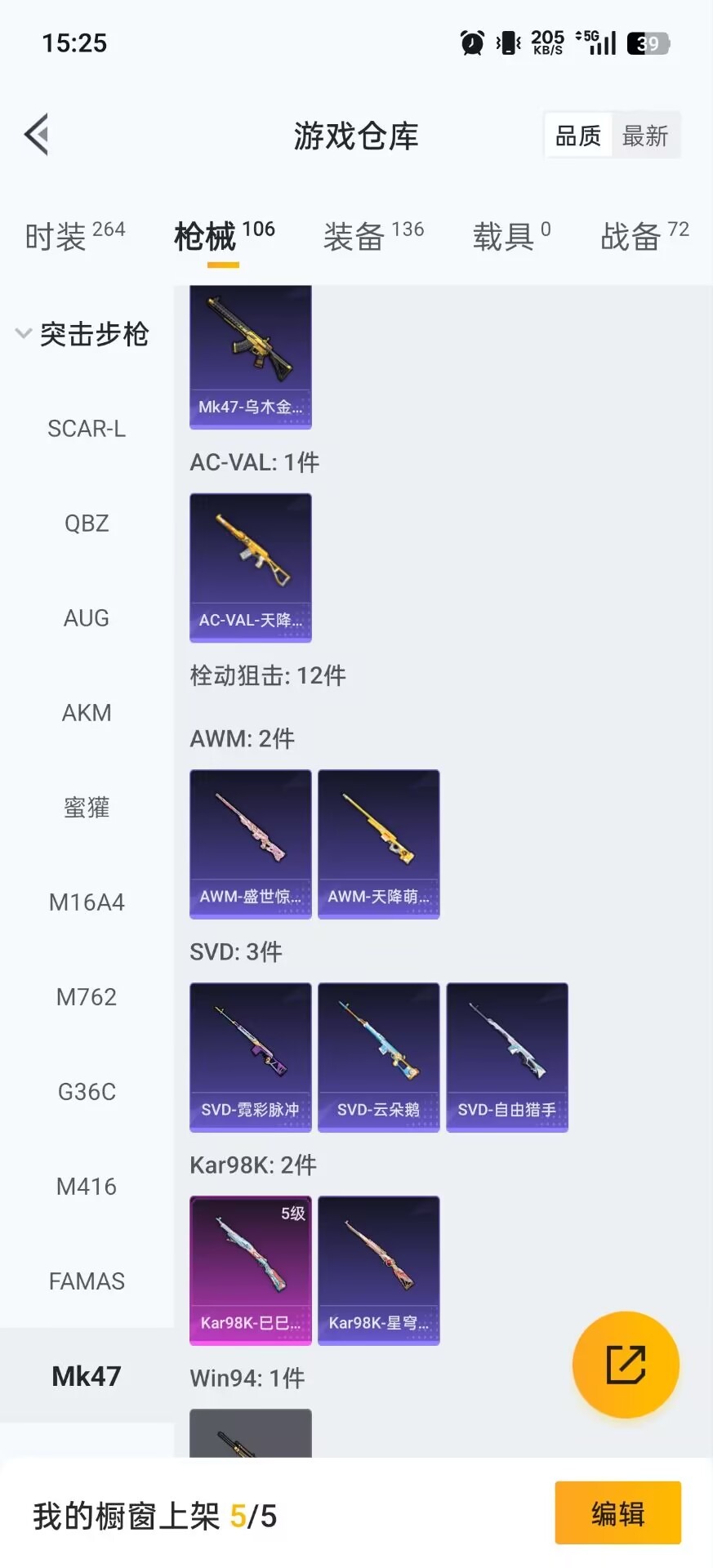
Task: Choose SCAR-L from the weapon sidebar
Action: tap(86, 429)
